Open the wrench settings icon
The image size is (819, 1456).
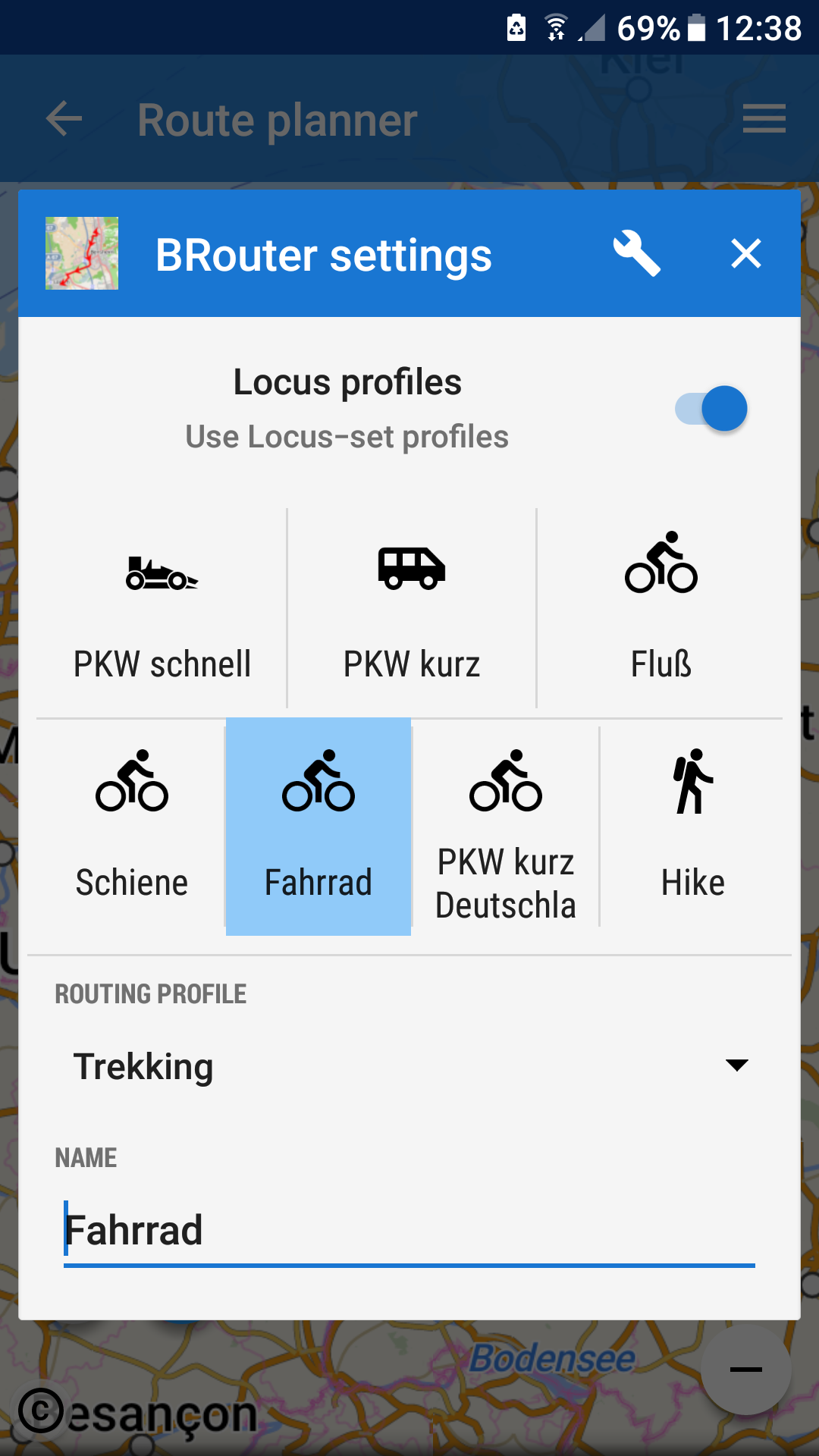(x=636, y=254)
